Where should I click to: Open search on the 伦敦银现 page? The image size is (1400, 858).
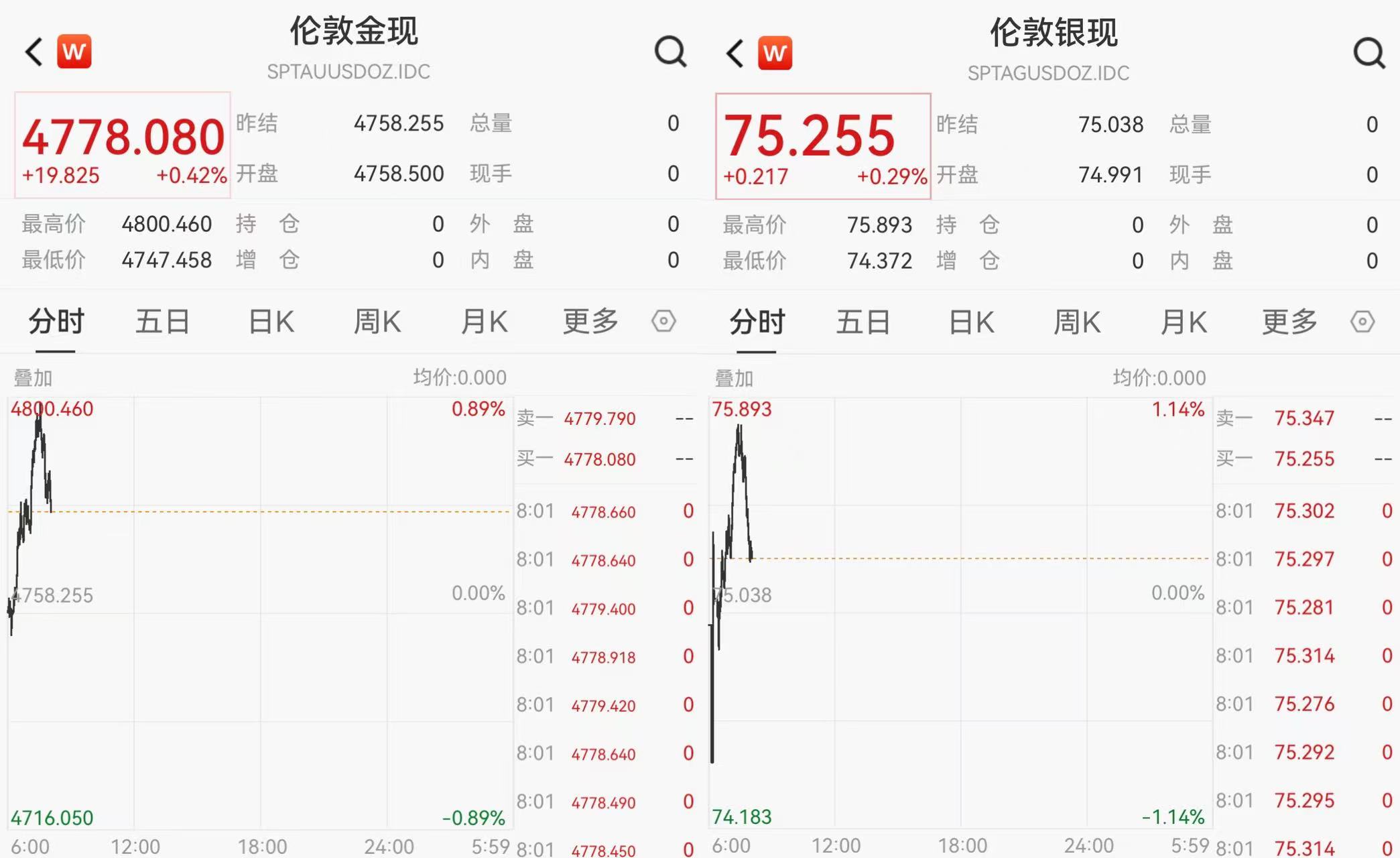click(x=1369, y=53)
